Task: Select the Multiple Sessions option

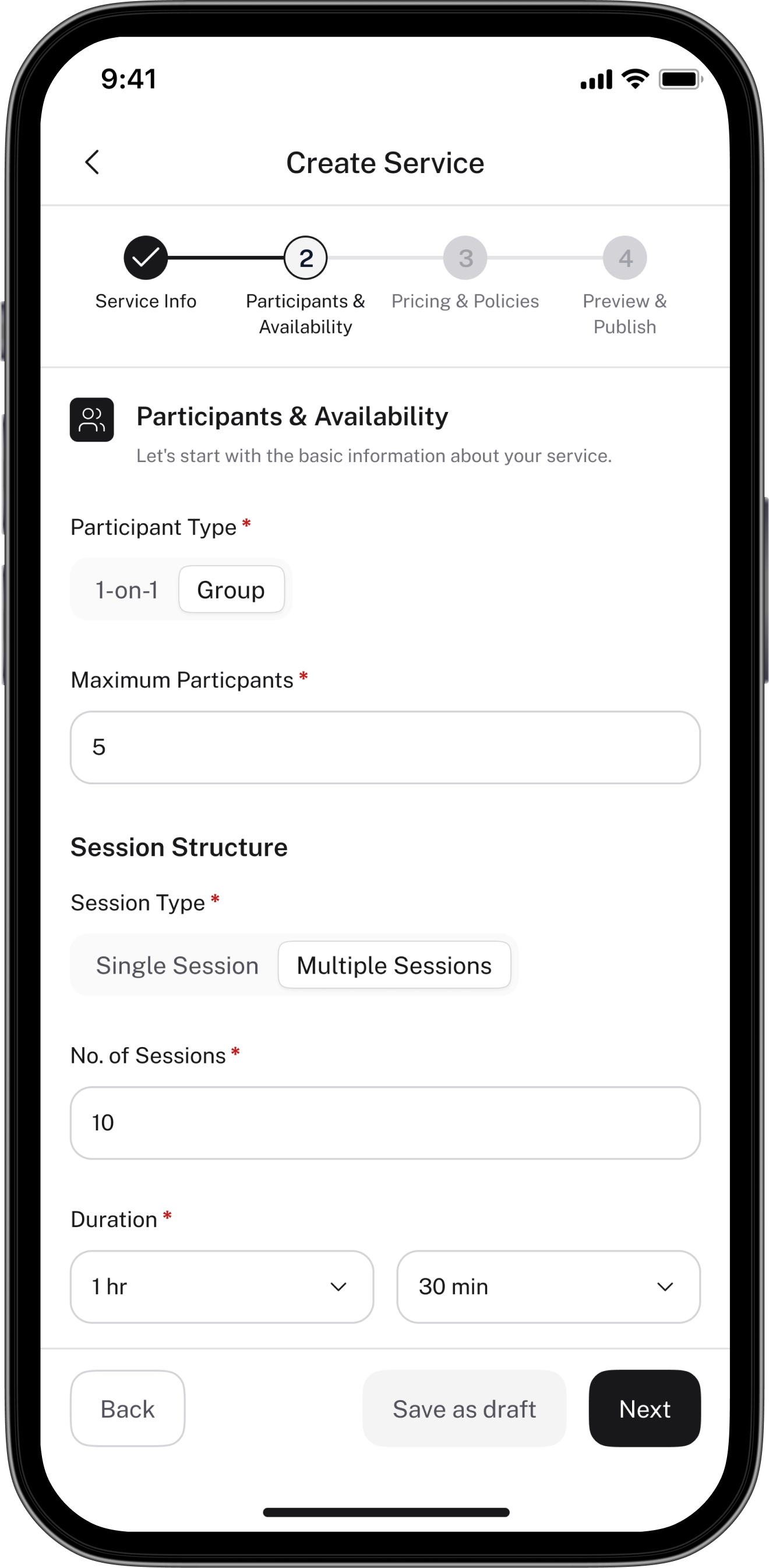Action: 394,966
